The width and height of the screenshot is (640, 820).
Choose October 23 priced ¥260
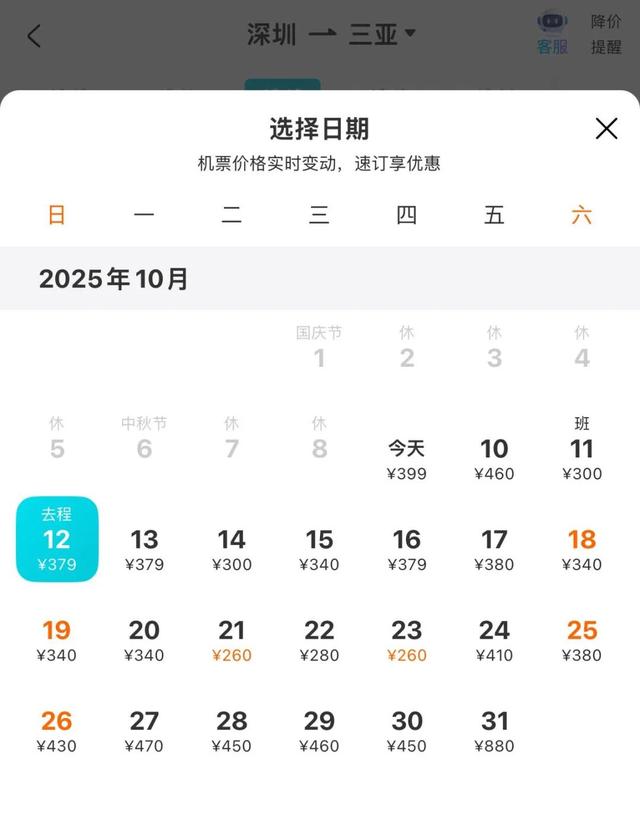click(x=407, y=641)
